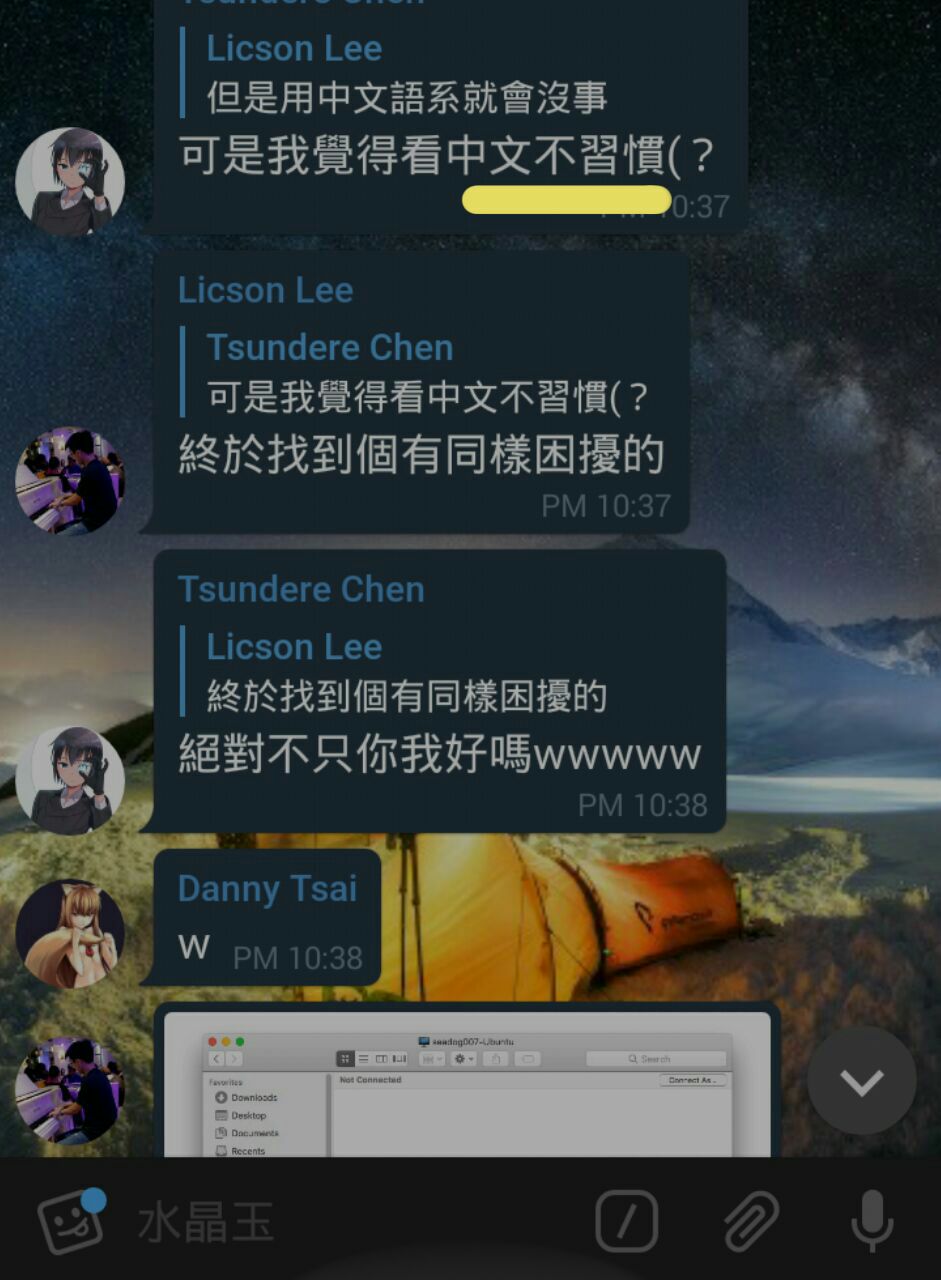
Task: Open the sticker and emoji panel
Action: point(71,1220)
